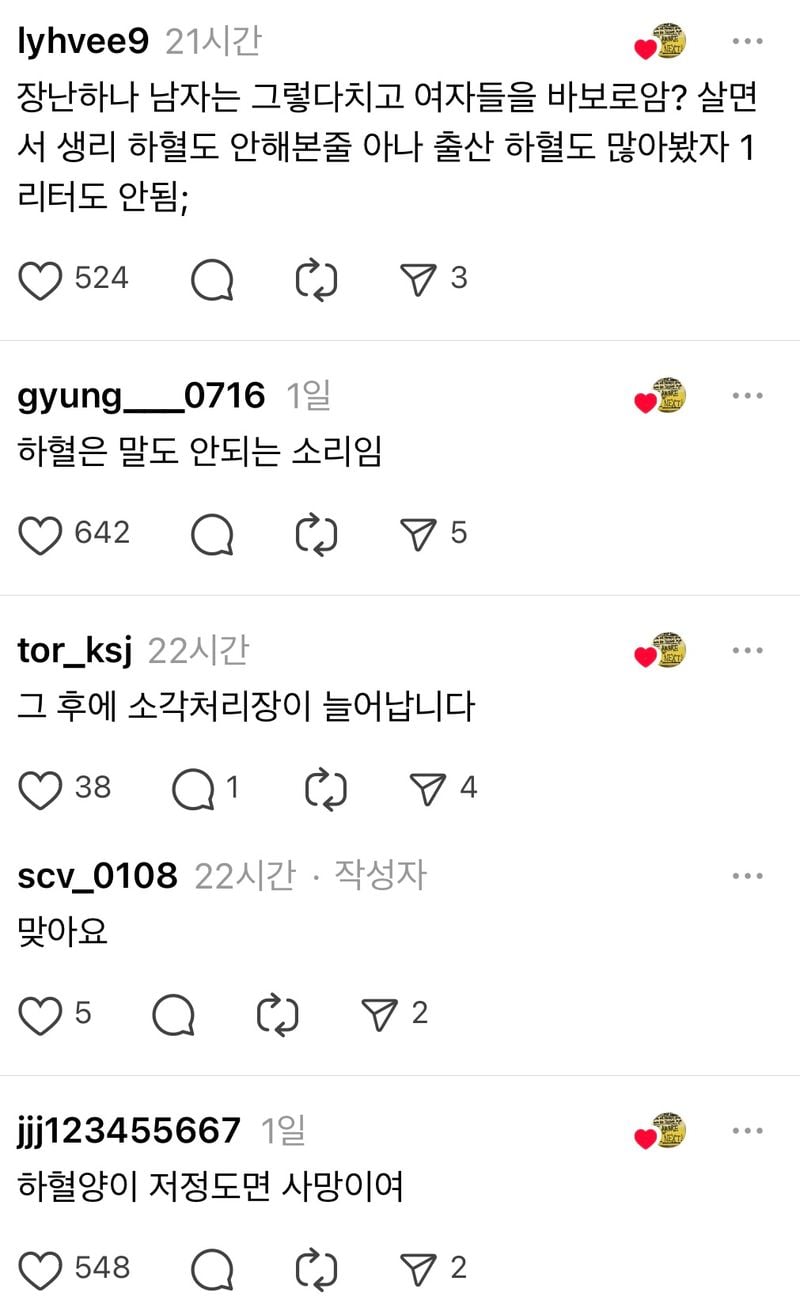The width and height of the screenshot is (800, 1315).
Task: Like tor_ksj's comment
Action: (x=41, y=789)
